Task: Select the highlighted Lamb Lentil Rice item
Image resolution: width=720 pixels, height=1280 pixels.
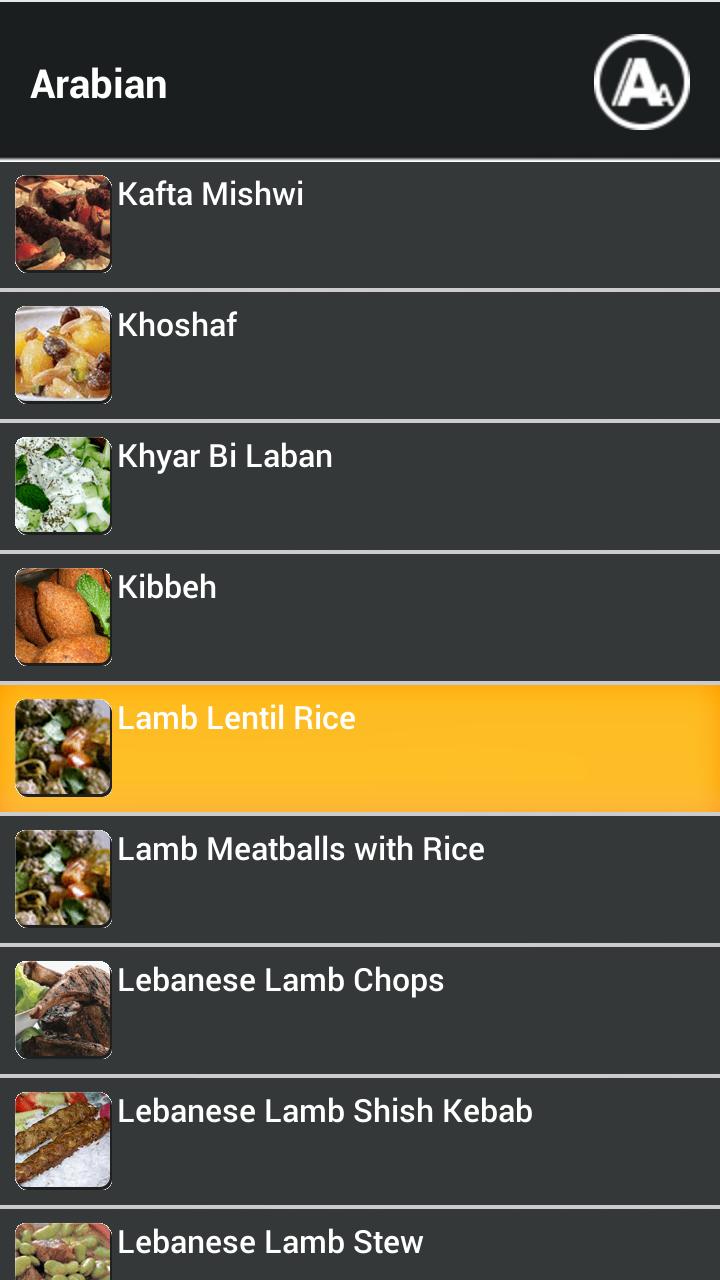Action: point(360,747)
